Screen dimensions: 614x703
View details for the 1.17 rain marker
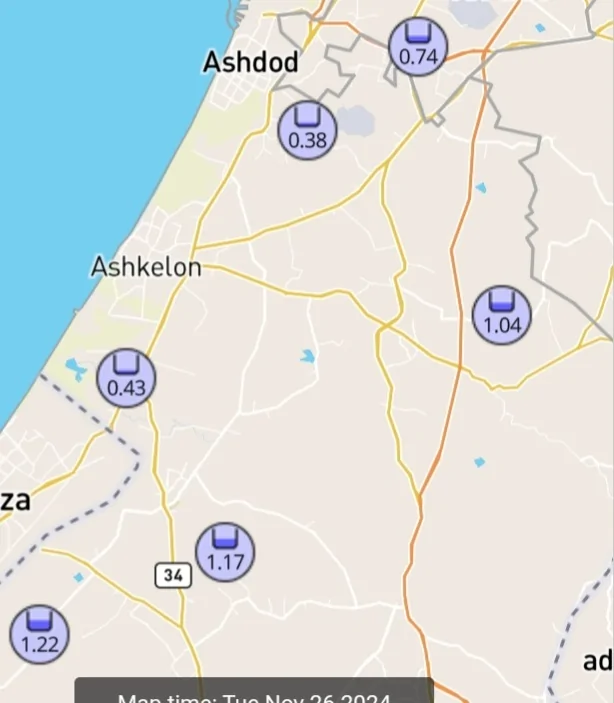(x=225, y=552)
